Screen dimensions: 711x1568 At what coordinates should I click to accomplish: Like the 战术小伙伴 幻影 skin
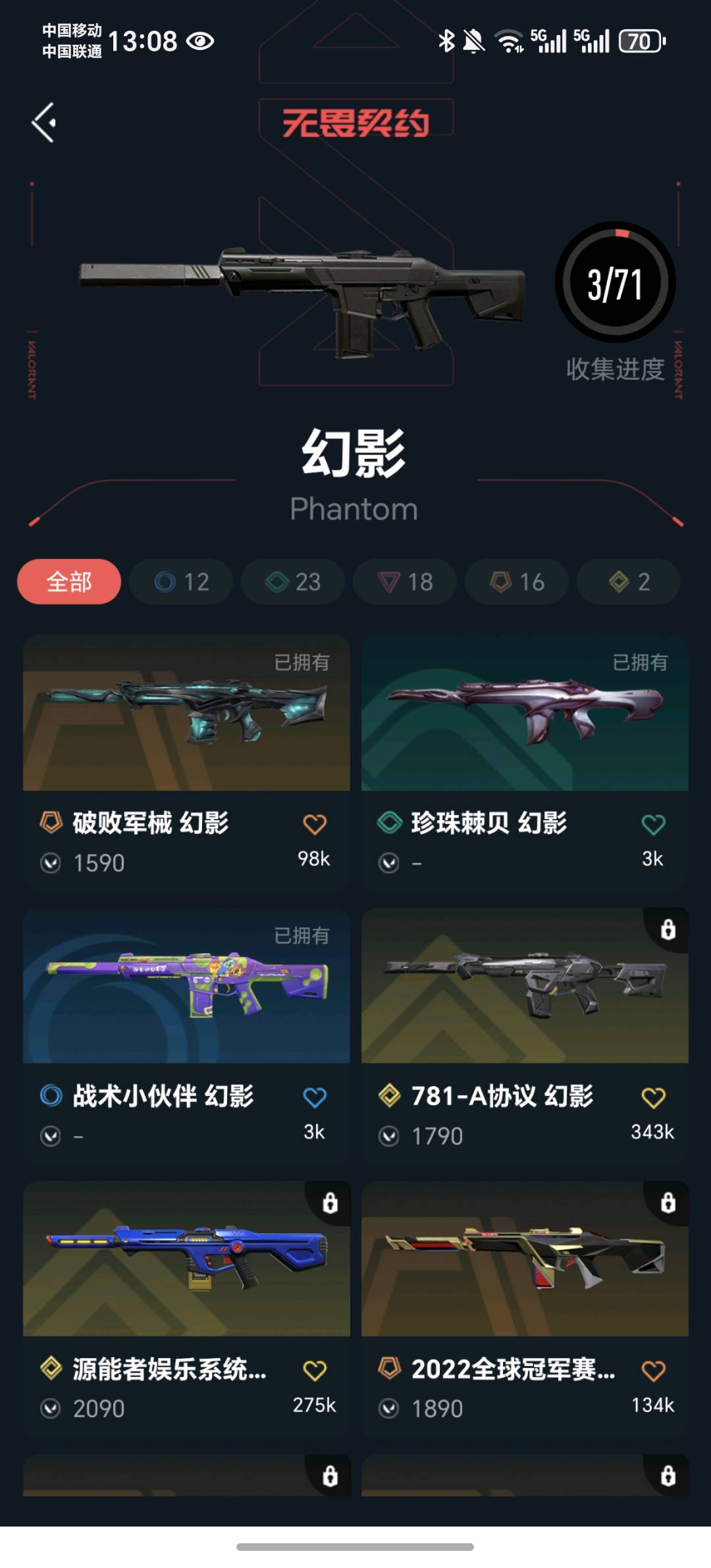click(315, 1097)
